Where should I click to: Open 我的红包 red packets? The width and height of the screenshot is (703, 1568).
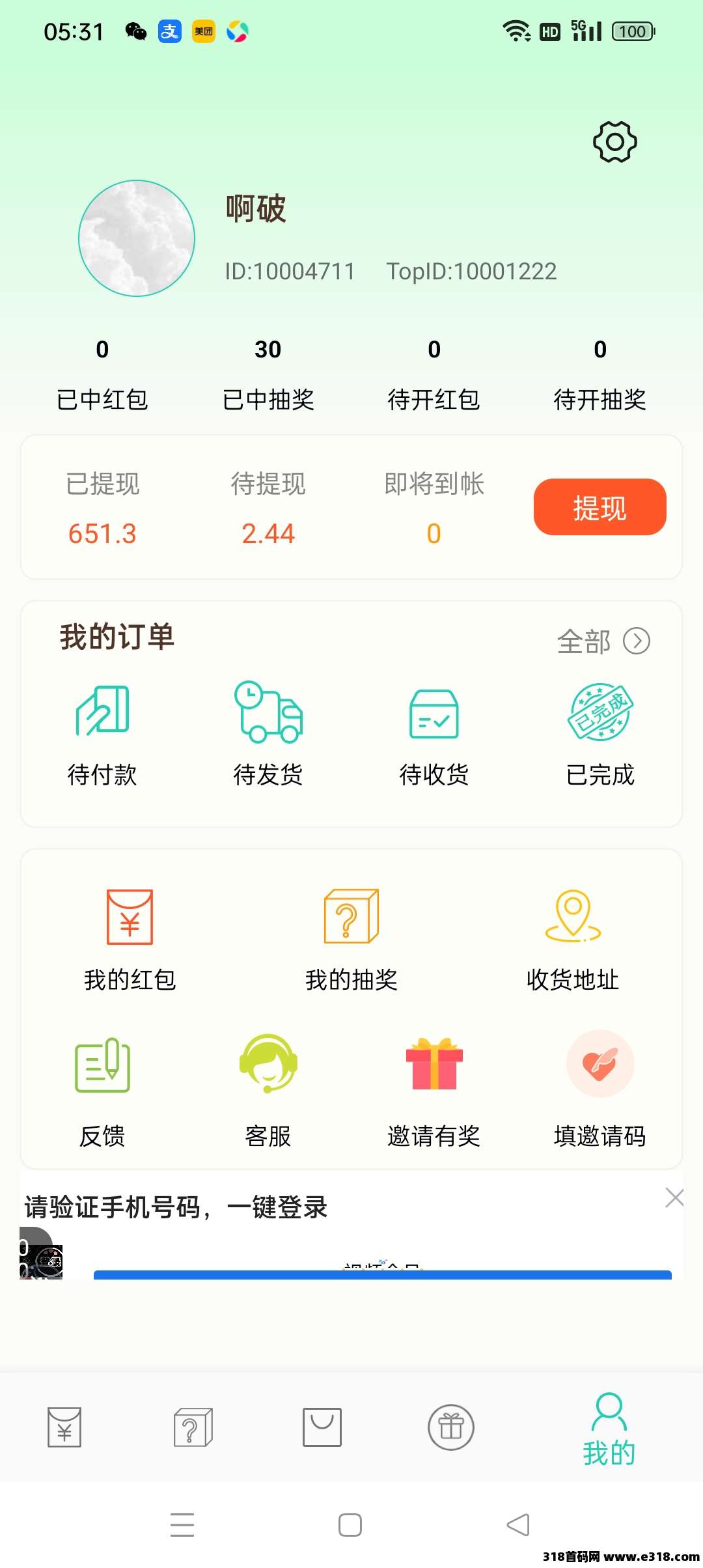pos(130,939)
